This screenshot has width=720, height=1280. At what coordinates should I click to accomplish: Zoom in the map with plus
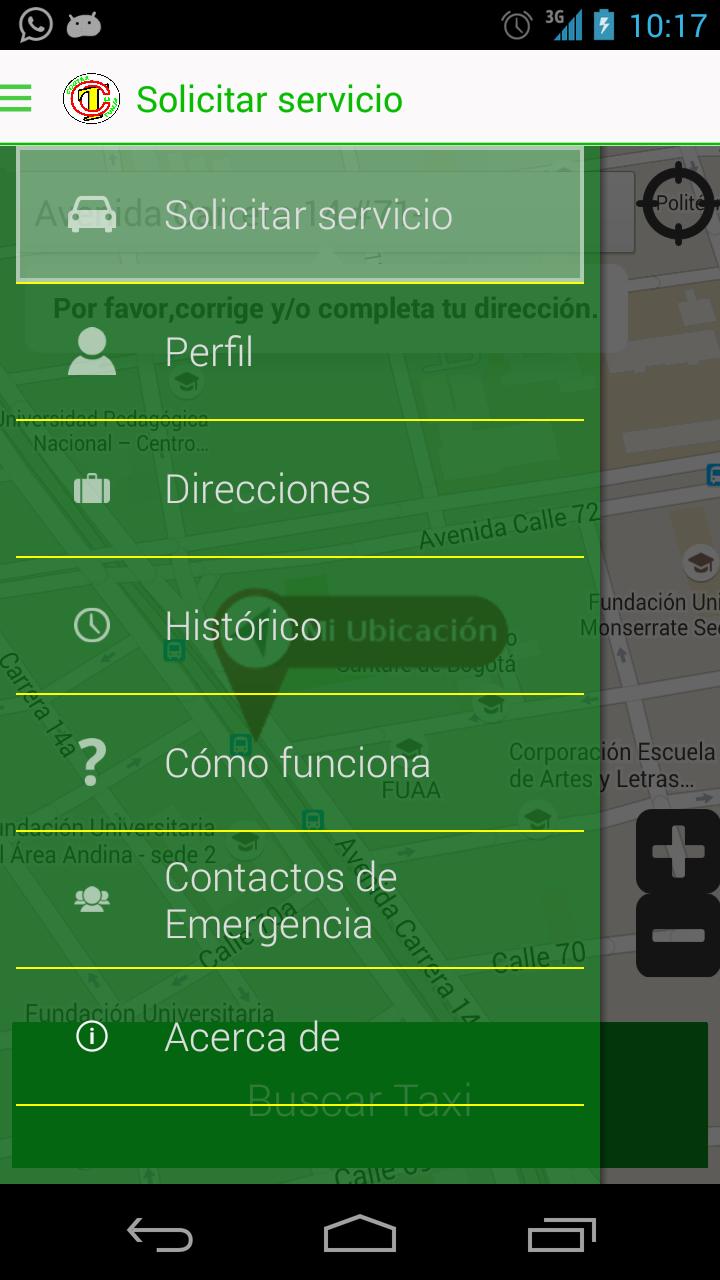(x=678, y=852)
